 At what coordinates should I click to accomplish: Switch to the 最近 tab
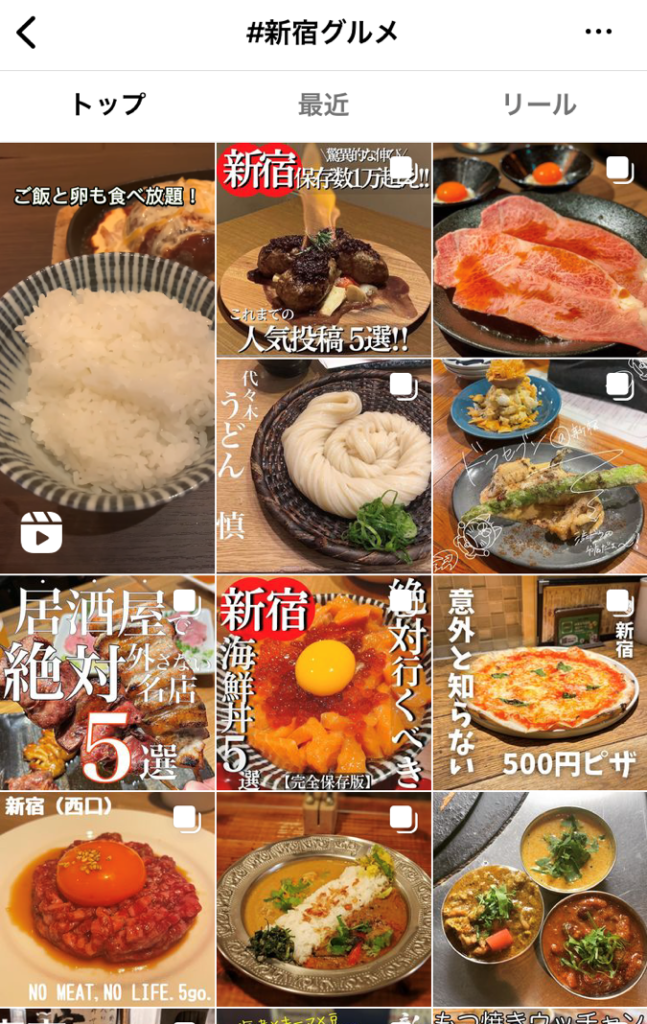(x=323, y=104)
